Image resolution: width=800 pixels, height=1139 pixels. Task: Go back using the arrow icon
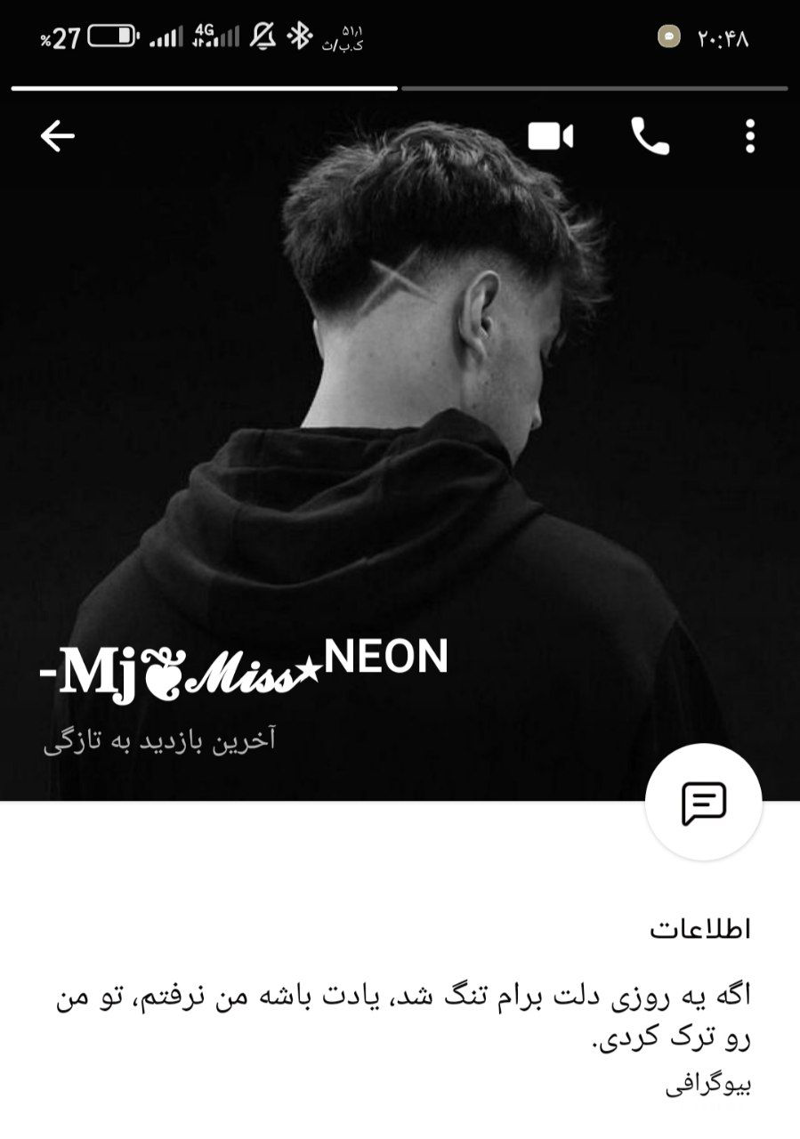57,136
